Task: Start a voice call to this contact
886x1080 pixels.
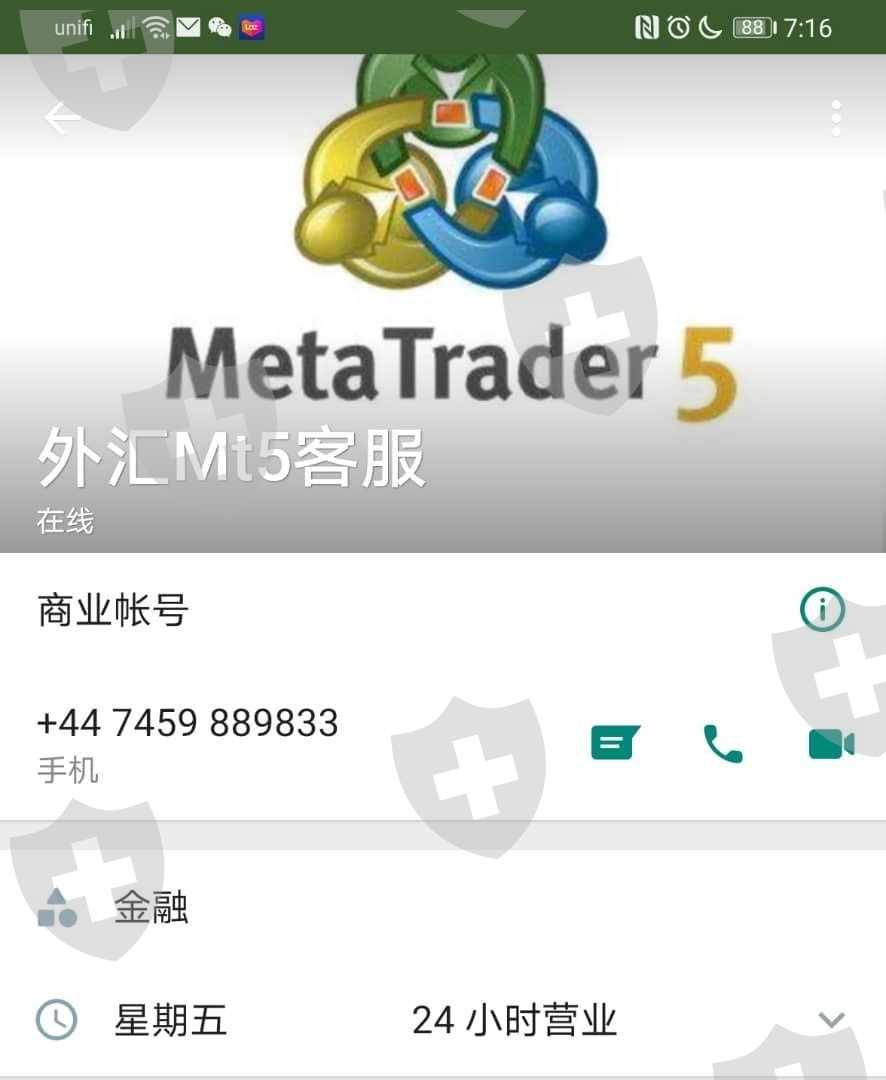Action: pos(723,743)
